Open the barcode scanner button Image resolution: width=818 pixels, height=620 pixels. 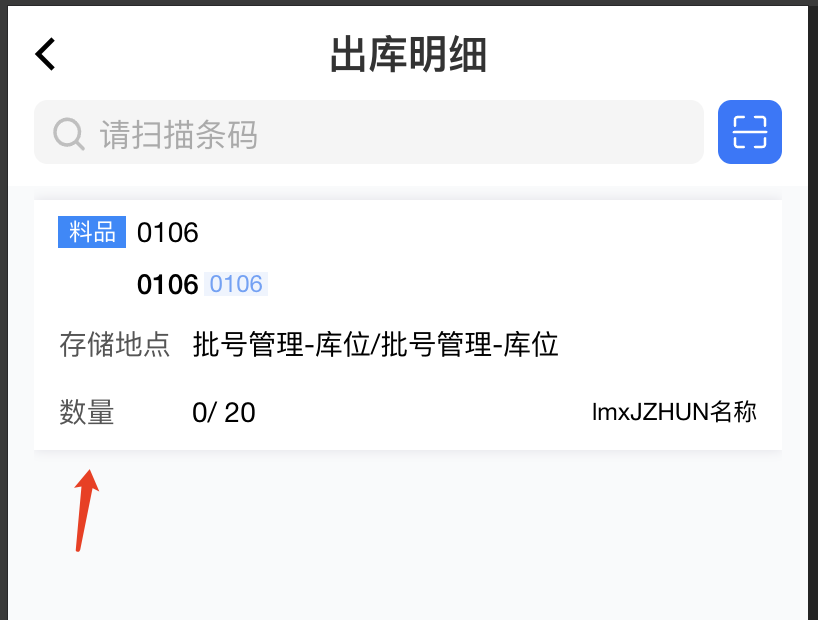[749, 132]
